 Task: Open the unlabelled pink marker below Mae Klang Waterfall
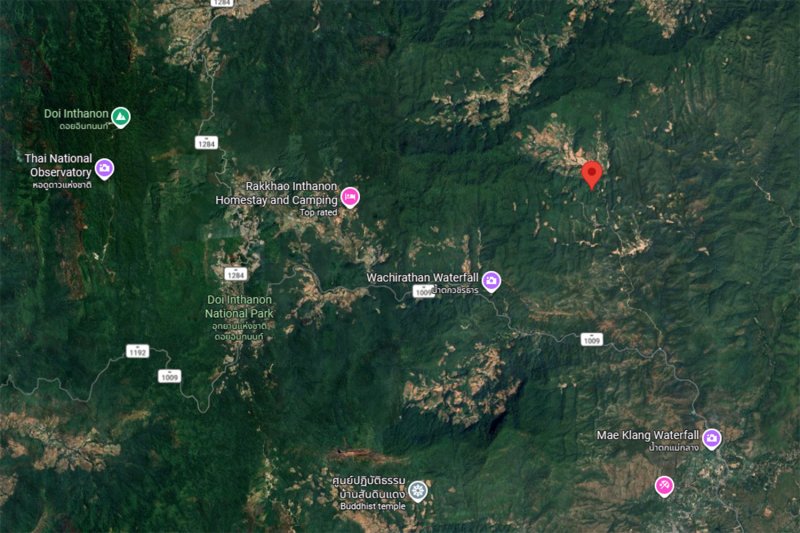(664, 486)
